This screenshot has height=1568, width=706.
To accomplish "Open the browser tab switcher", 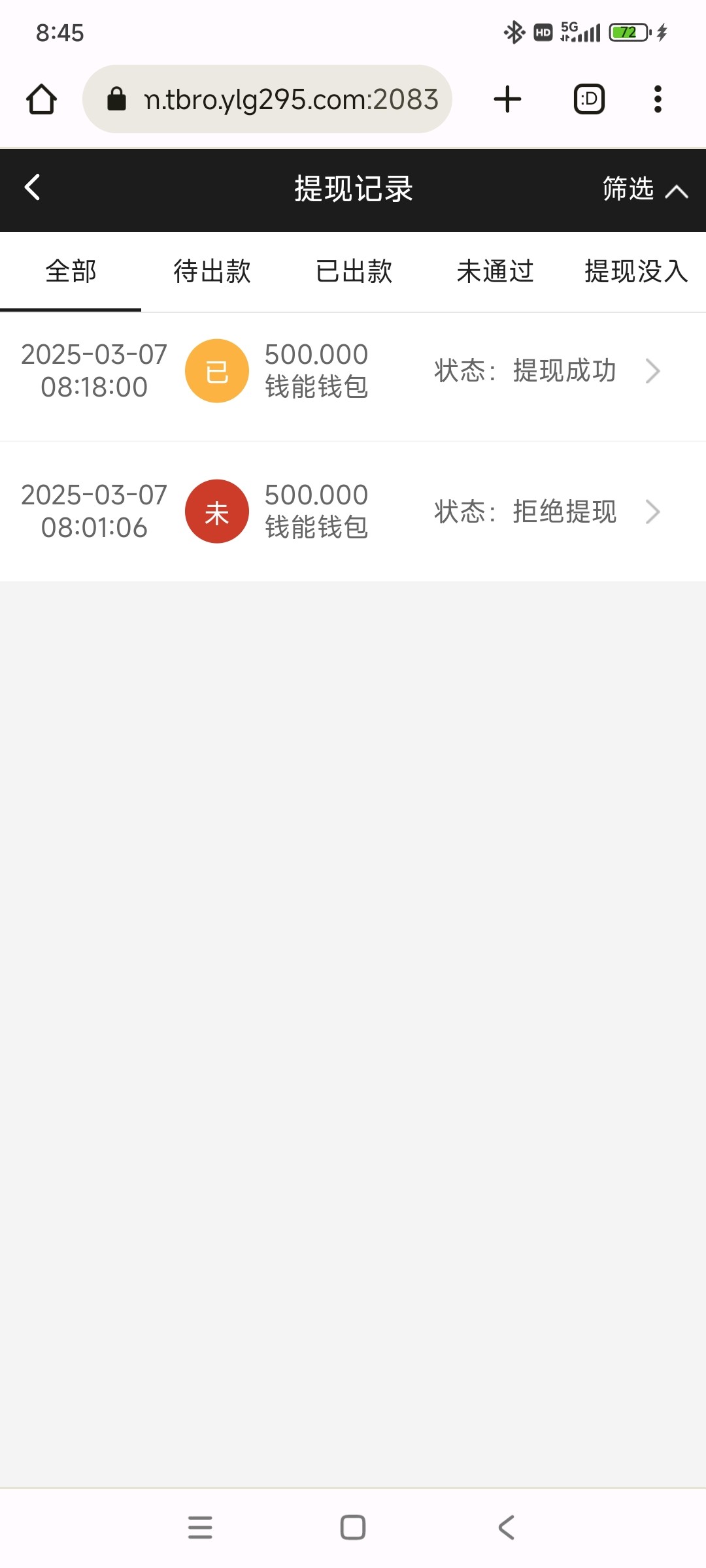I will click(x=589, y=99).
